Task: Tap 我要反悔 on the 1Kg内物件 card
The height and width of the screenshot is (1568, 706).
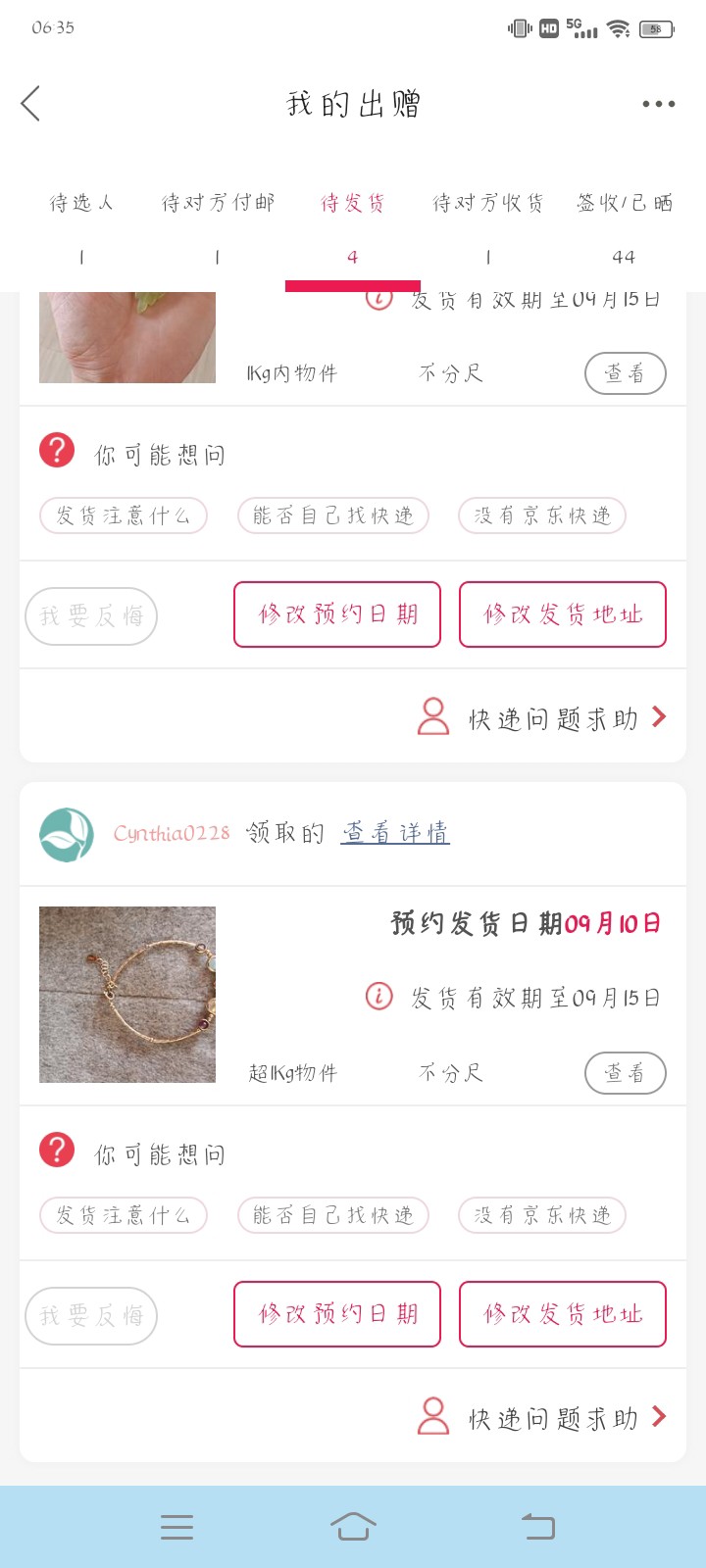Action: pyautogui.click(x=91, y=615)
